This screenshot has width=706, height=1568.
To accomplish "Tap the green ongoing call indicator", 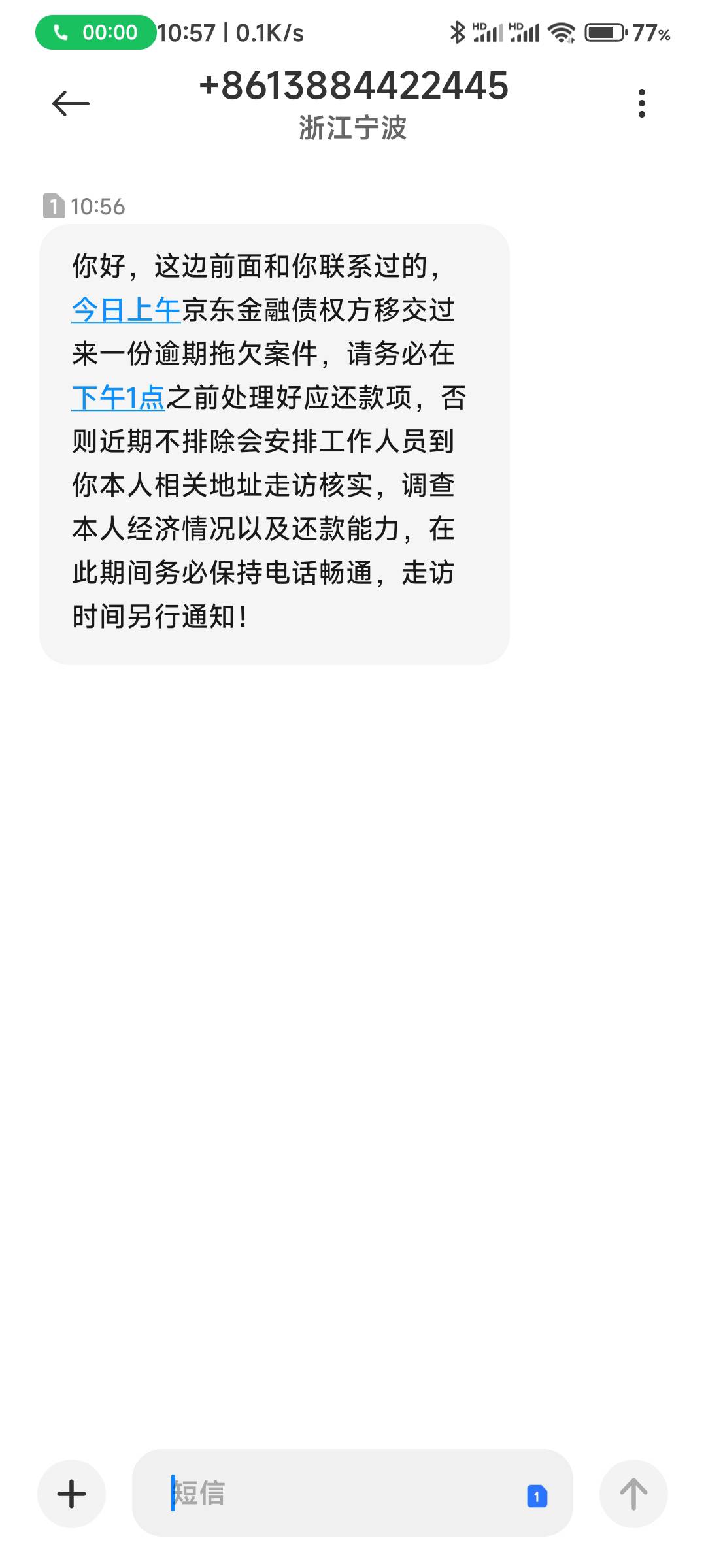I will 96,32.
